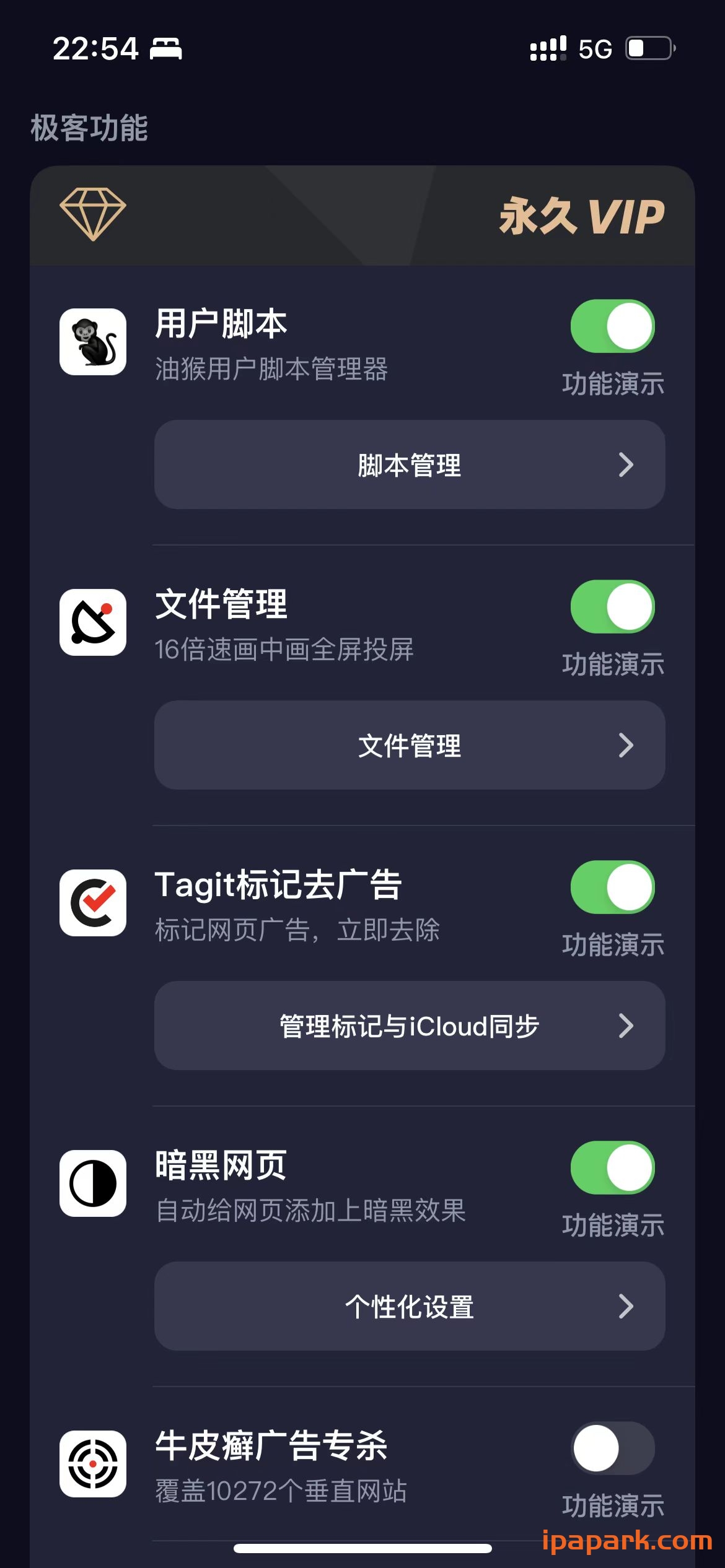Open 管理标记与iCloud同步
The image size is (725, 1568).
click(x=410, y=1026)
